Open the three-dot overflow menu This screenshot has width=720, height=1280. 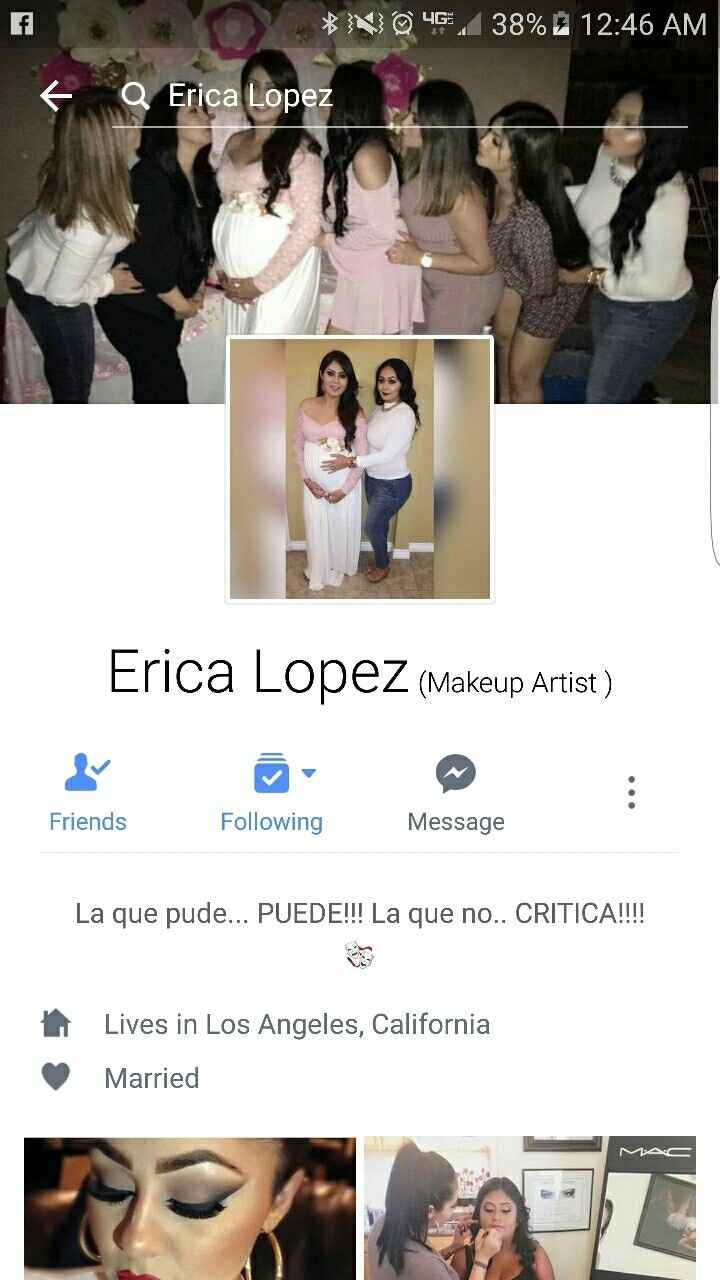click(631, 792)
